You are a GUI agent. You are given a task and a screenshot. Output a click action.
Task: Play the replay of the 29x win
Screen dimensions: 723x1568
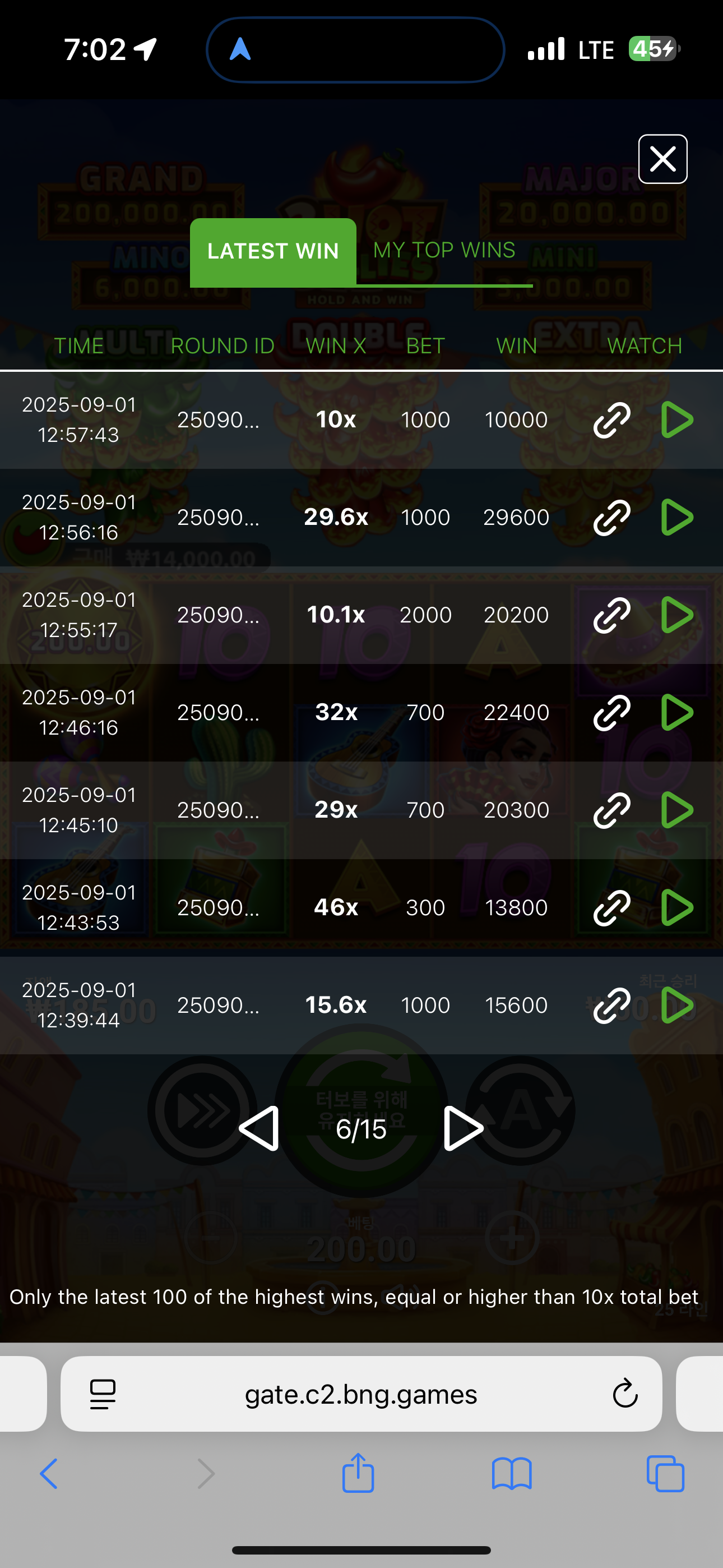tap(676, 810)
